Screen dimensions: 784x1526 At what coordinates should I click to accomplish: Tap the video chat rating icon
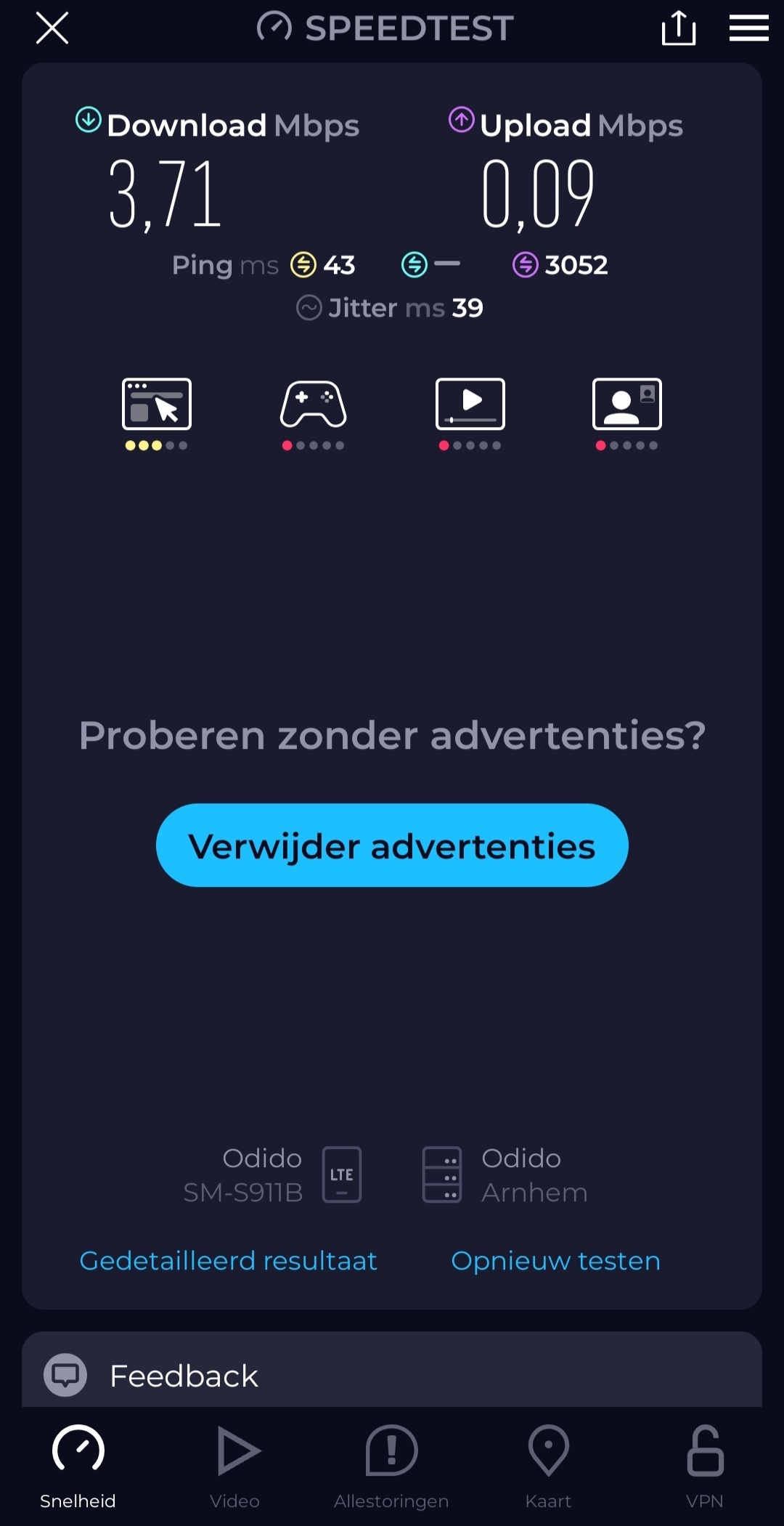627,404
